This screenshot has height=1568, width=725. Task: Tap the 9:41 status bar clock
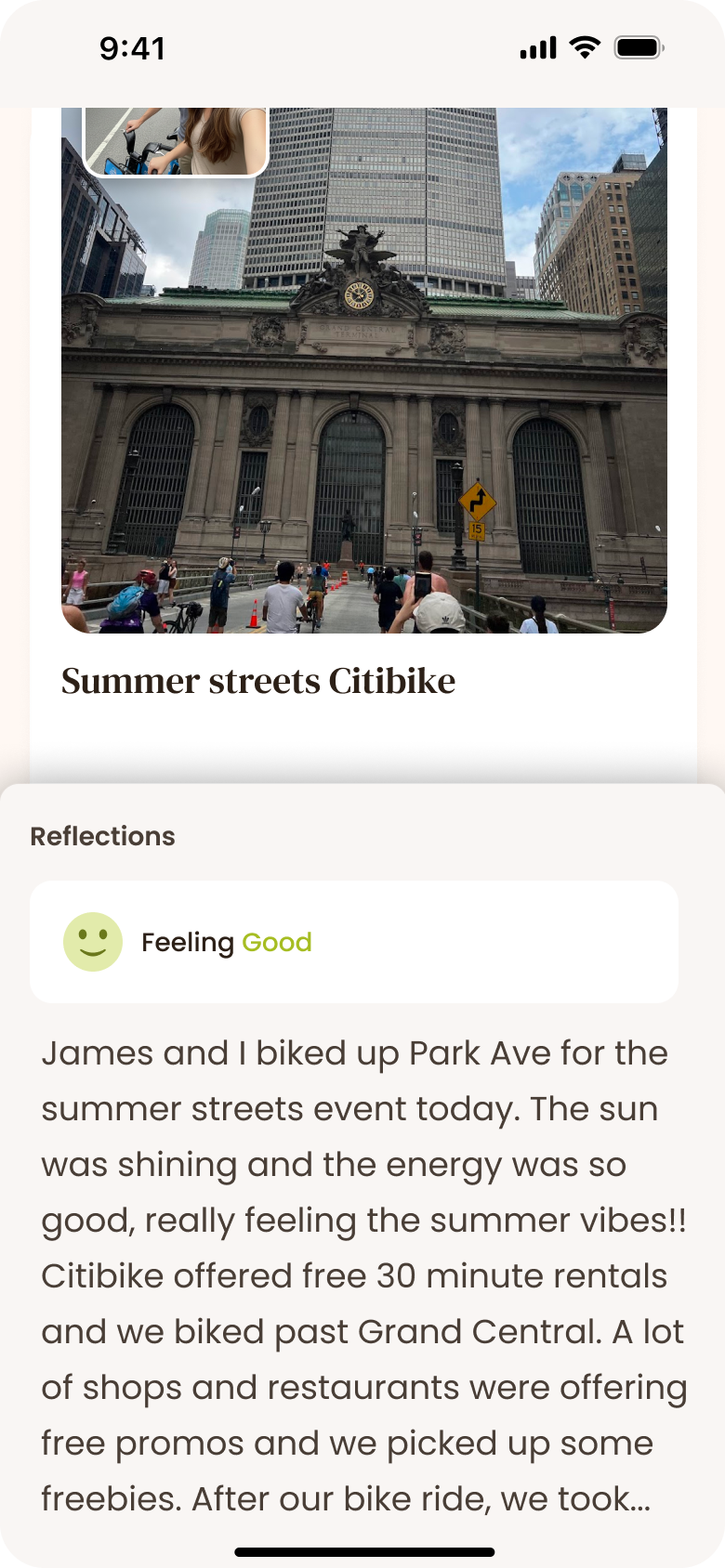pos(133,48)
